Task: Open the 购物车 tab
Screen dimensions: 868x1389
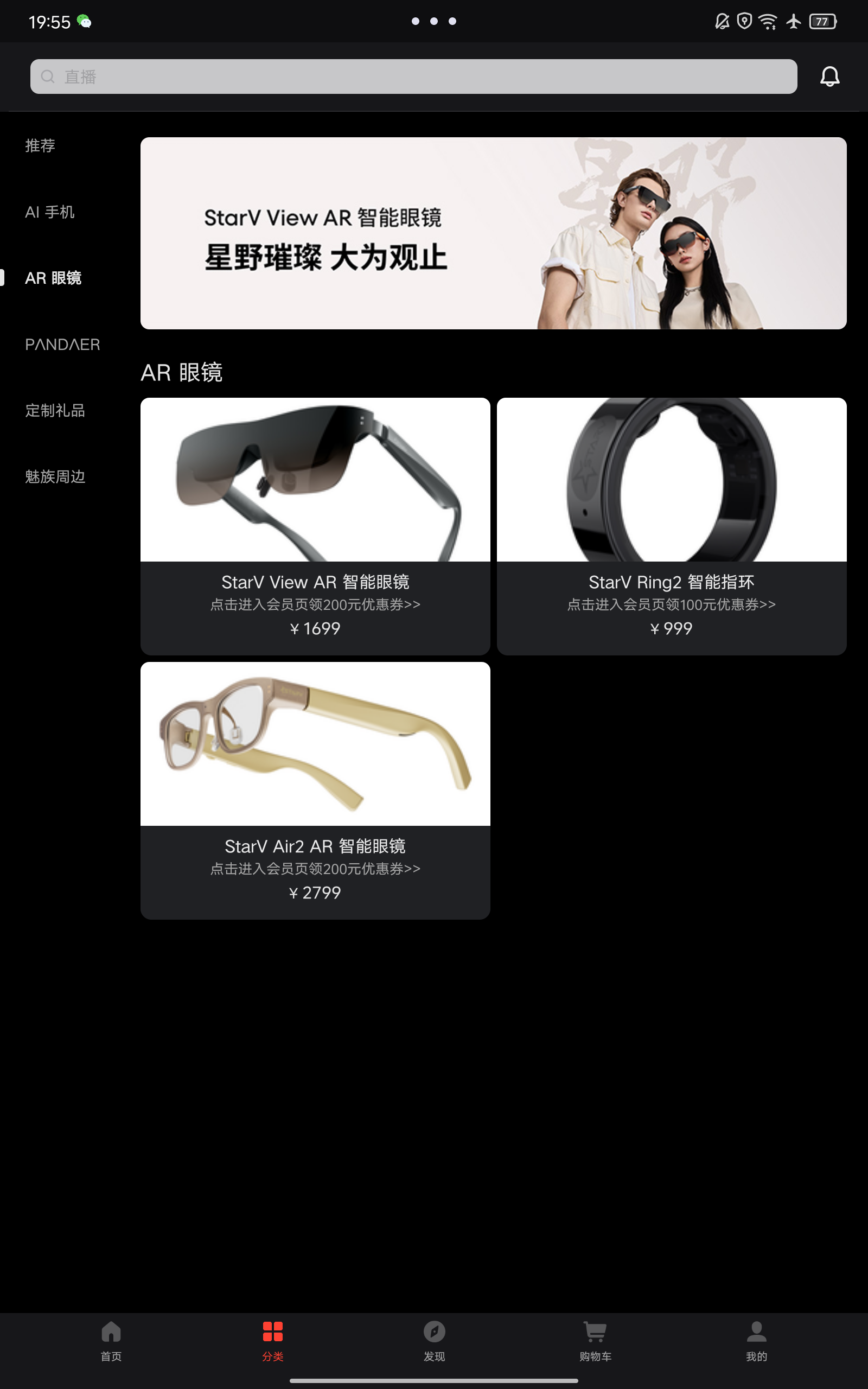Action: (x=595, y=1341)
